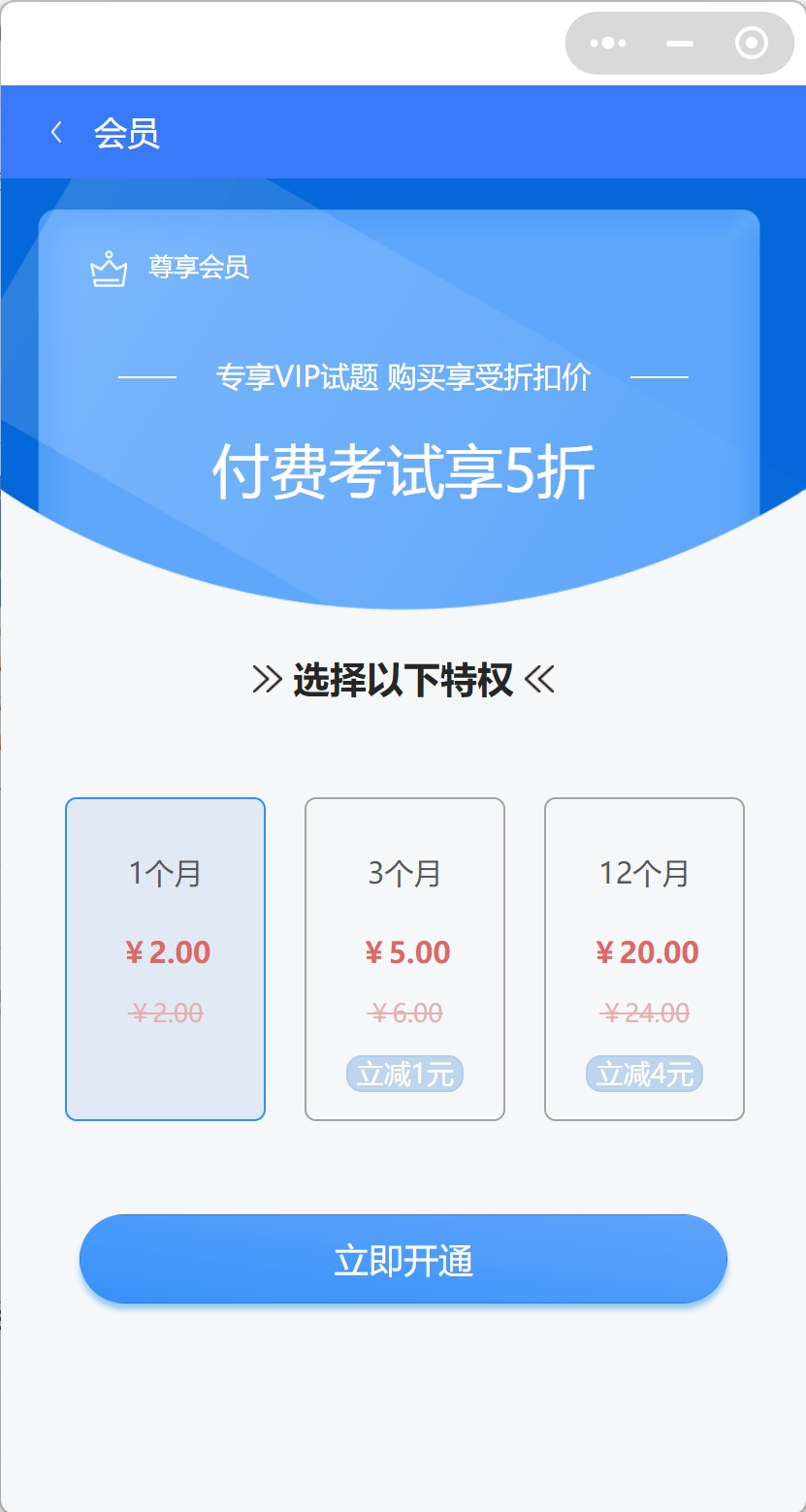Pick the 12个月 plan for ¥20.00

pyautogui.click(x=644, y=958)
